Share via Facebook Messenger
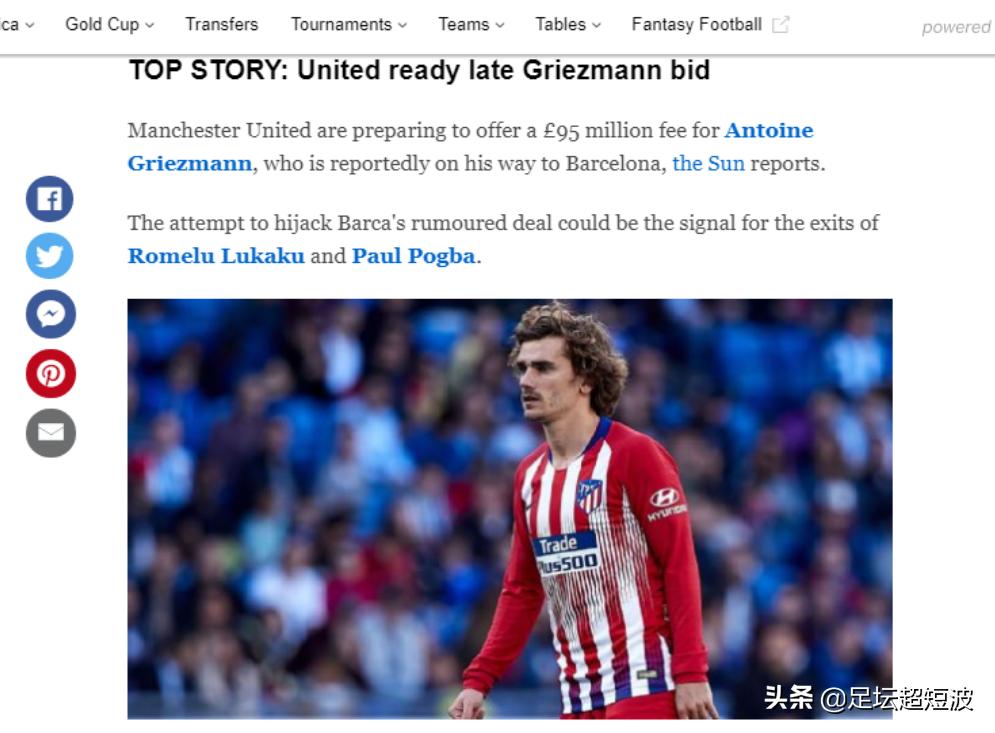This screenshot has height=733, width=995. coord(50,315)
